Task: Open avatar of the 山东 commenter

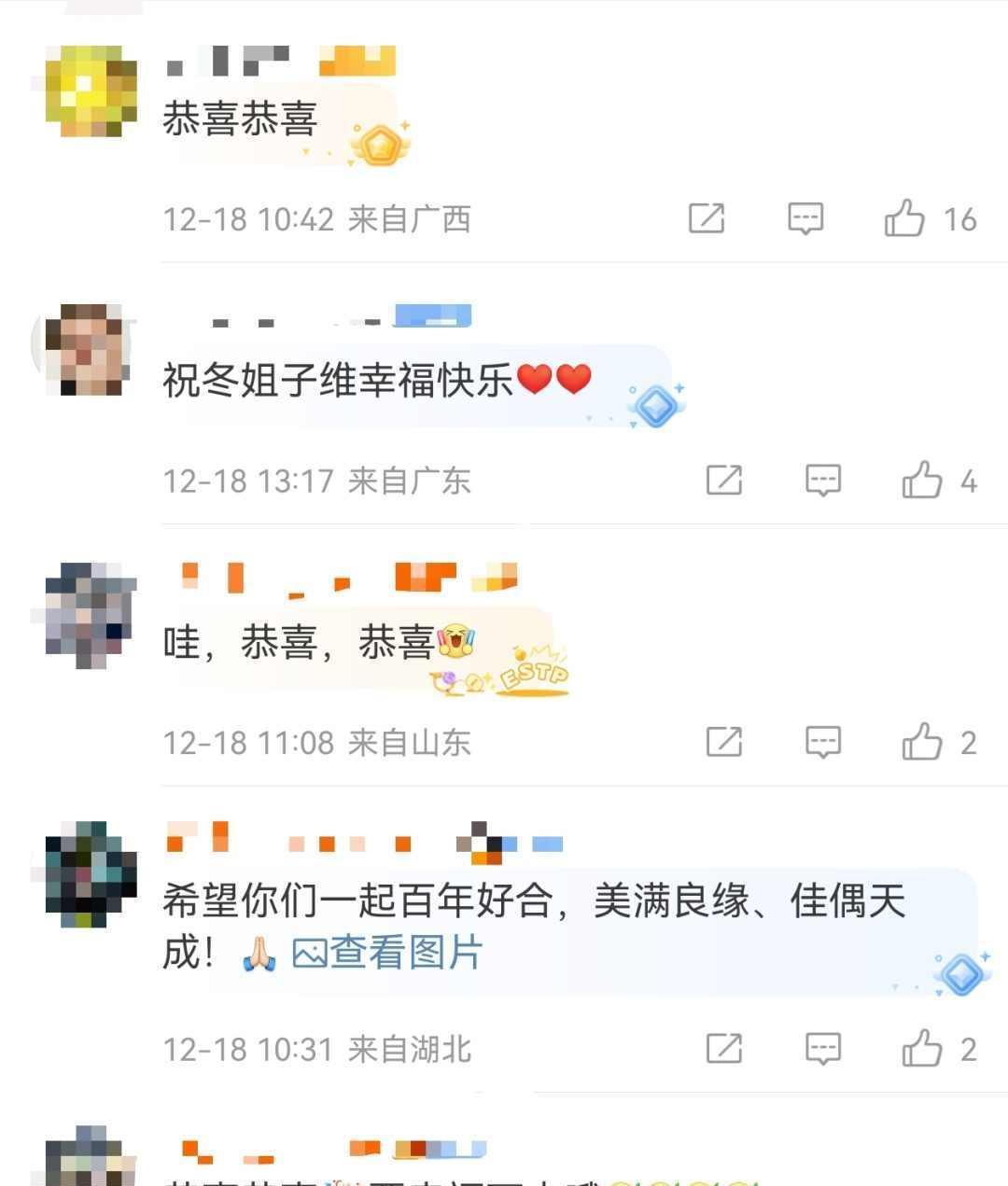Action: 91,614
